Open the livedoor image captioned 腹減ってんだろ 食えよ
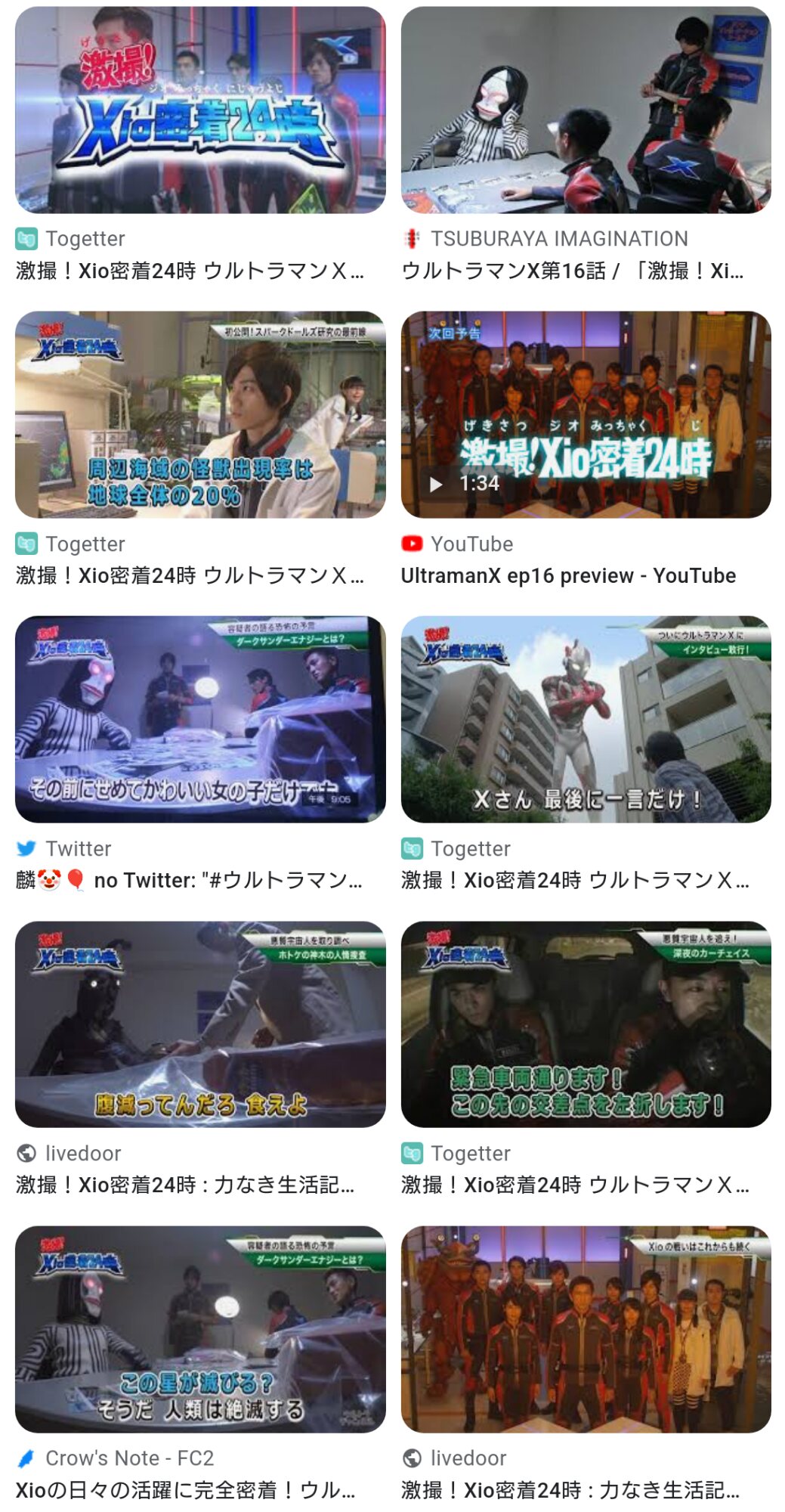 coord(200,1024)
